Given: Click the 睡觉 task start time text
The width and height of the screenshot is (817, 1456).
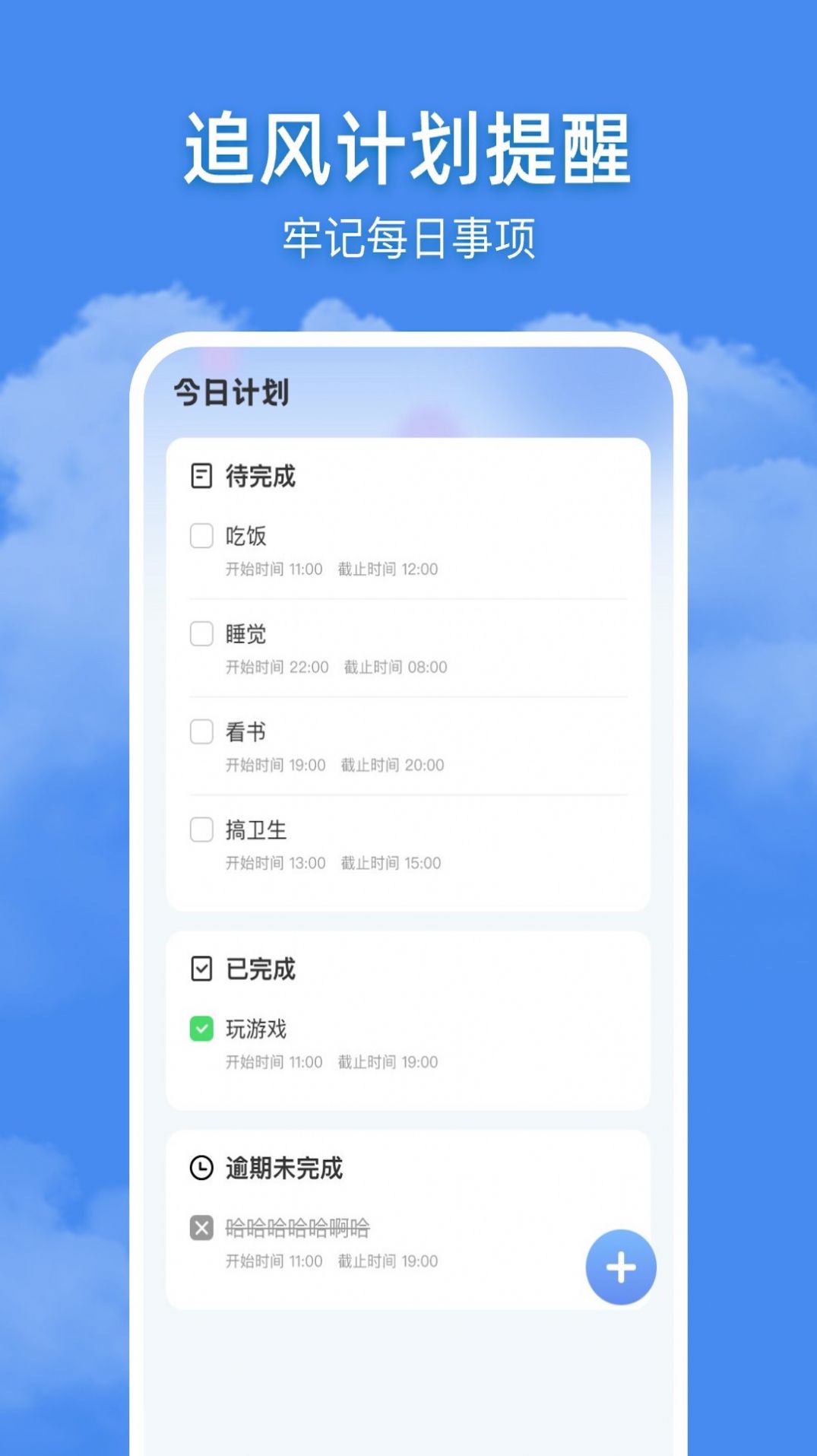Looking at the screenshot, I should (x=275, y=668).
